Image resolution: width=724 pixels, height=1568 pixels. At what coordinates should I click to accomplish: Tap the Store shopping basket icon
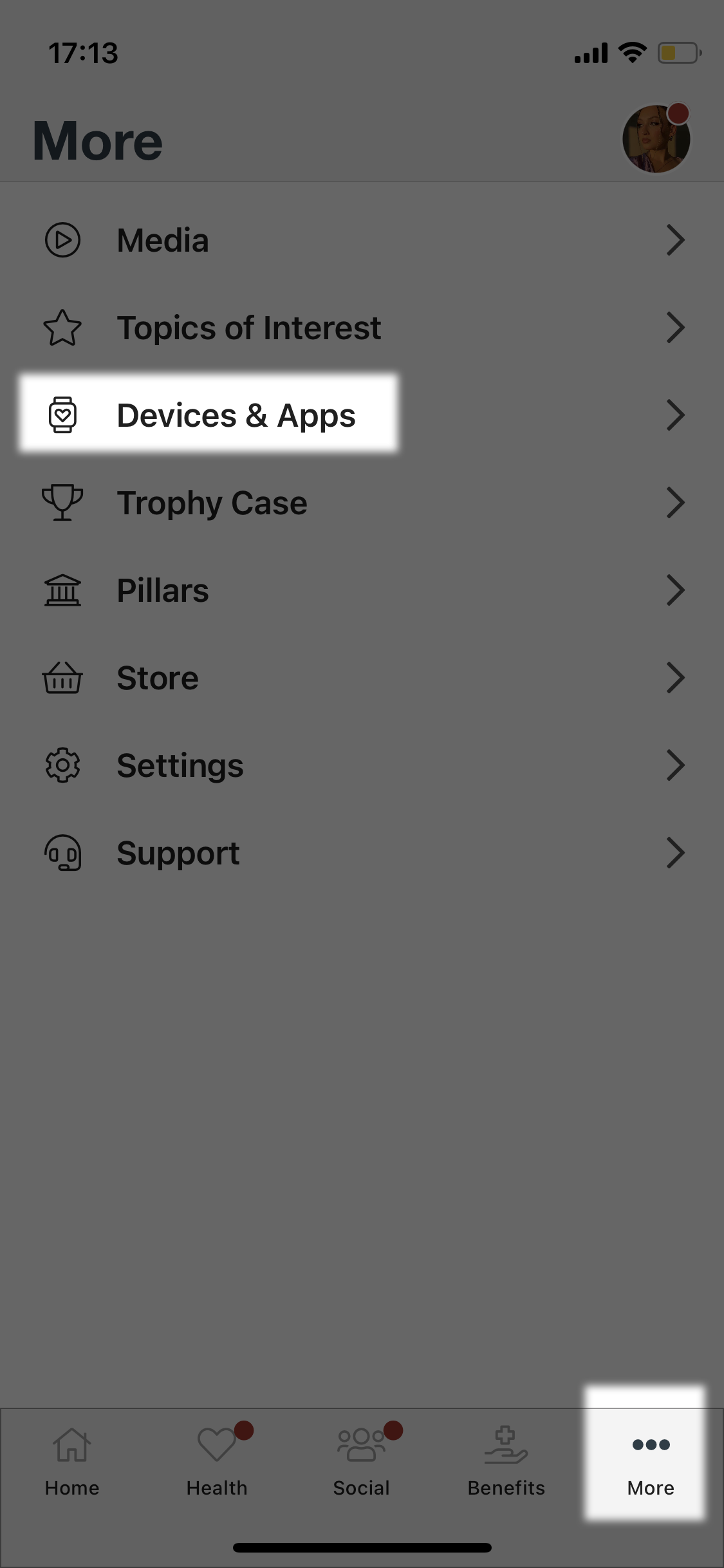(x=61, y=678)
